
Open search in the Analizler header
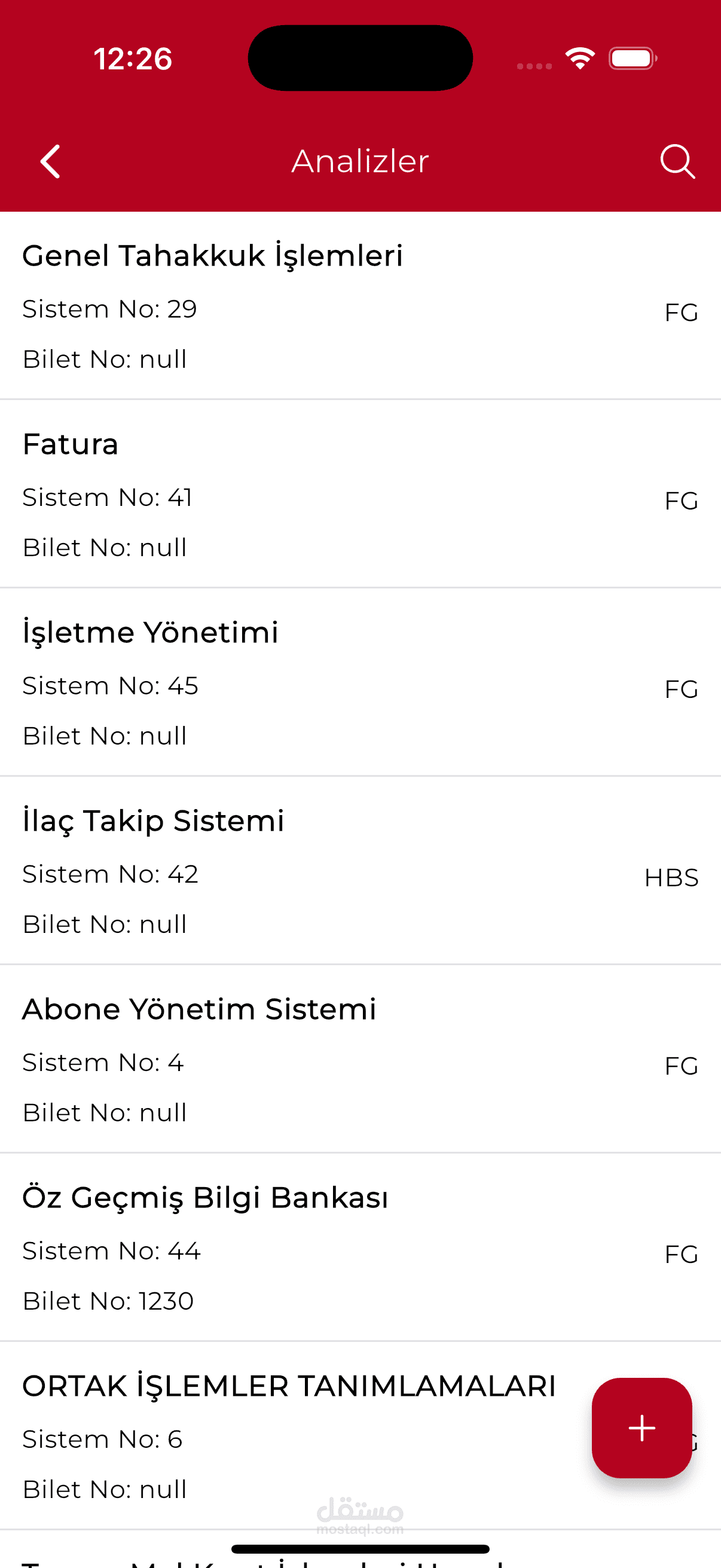tap(677, 161)
